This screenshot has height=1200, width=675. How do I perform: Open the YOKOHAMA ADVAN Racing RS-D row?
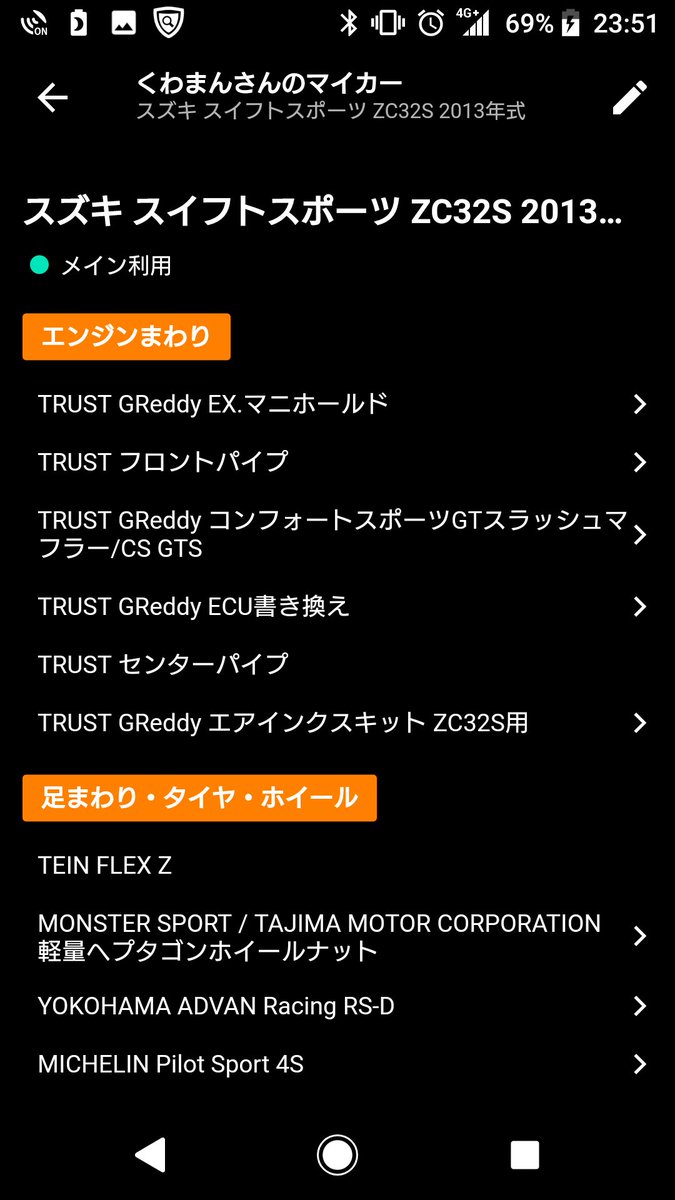coord(337,1006)
